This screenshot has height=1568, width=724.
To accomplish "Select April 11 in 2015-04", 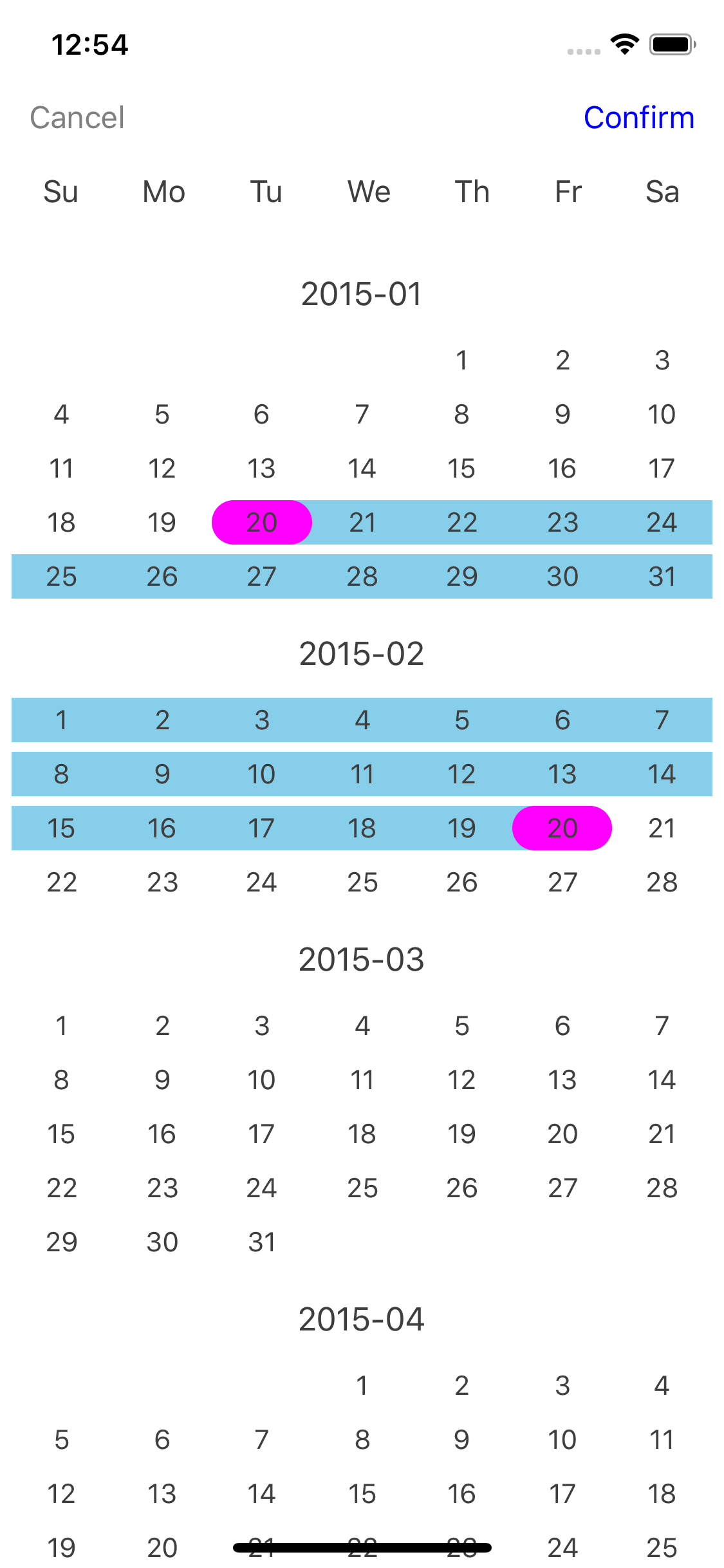I will (x=662, y=1439).
